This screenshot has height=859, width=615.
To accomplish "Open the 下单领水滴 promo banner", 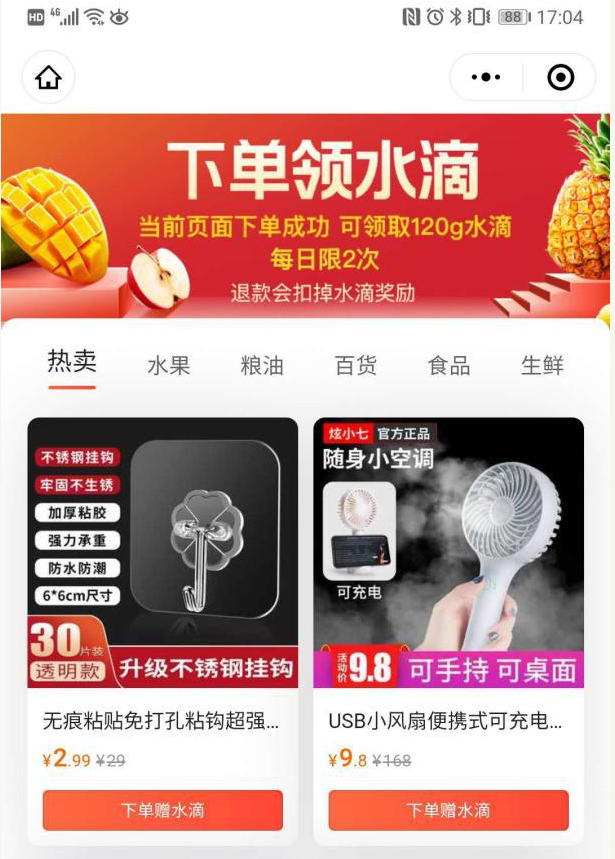I will point(307,215).
